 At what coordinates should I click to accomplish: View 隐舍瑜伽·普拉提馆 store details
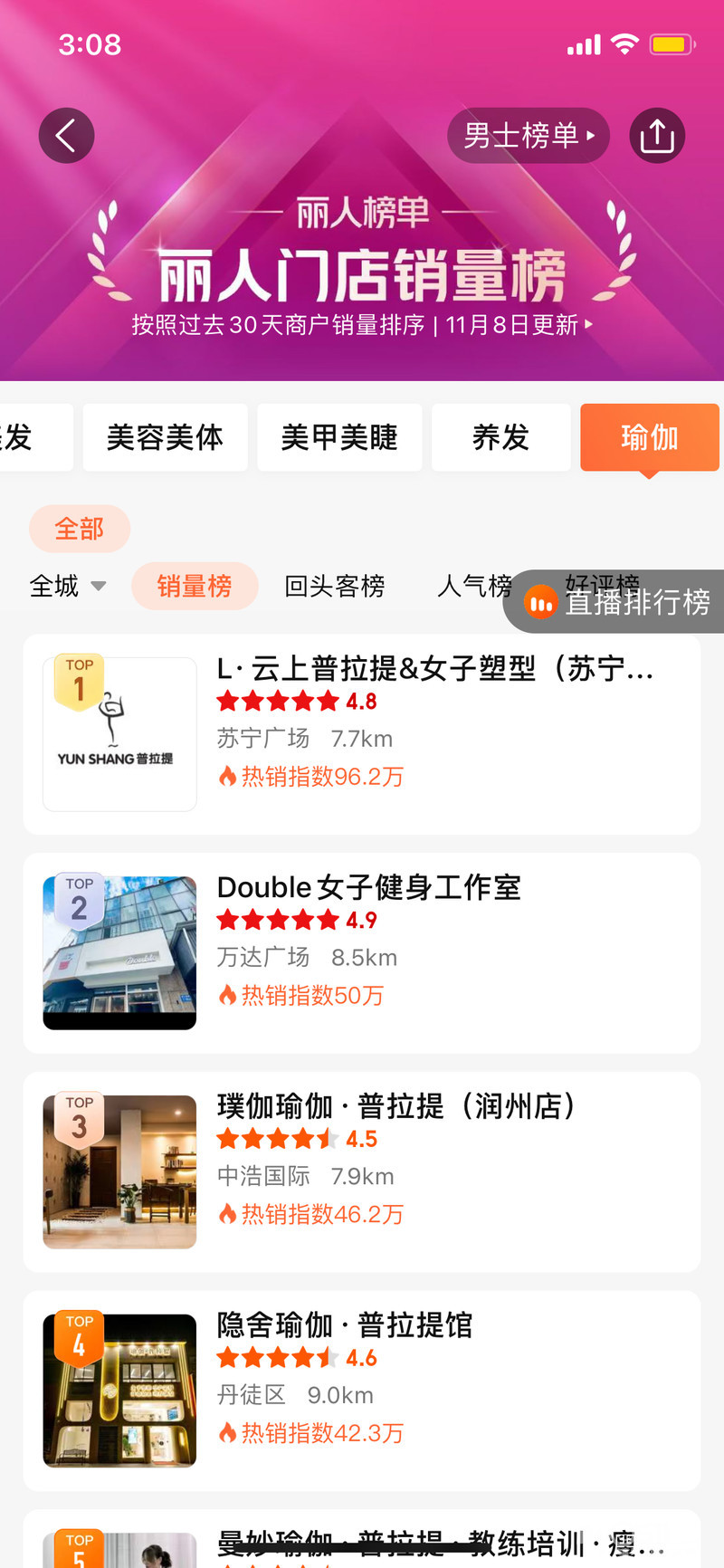(362, 1391)
